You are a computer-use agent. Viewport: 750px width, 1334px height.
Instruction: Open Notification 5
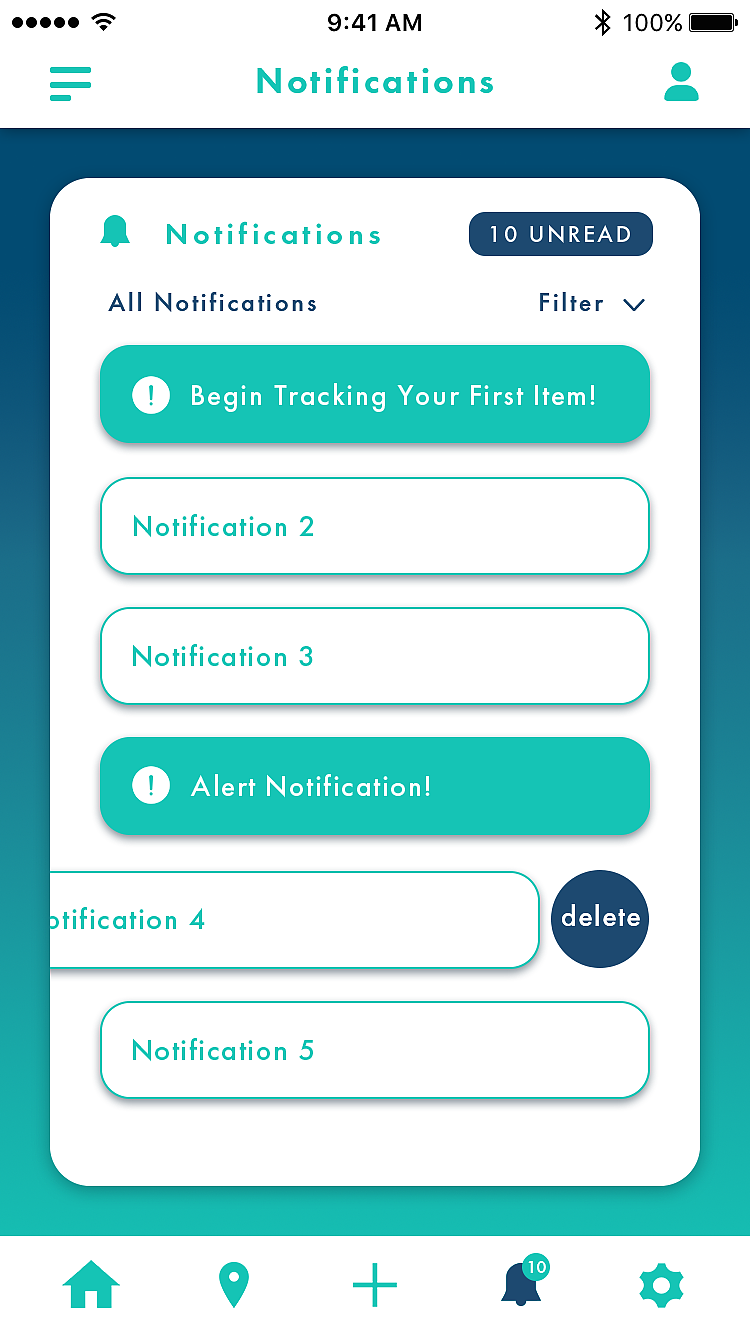375,1050
